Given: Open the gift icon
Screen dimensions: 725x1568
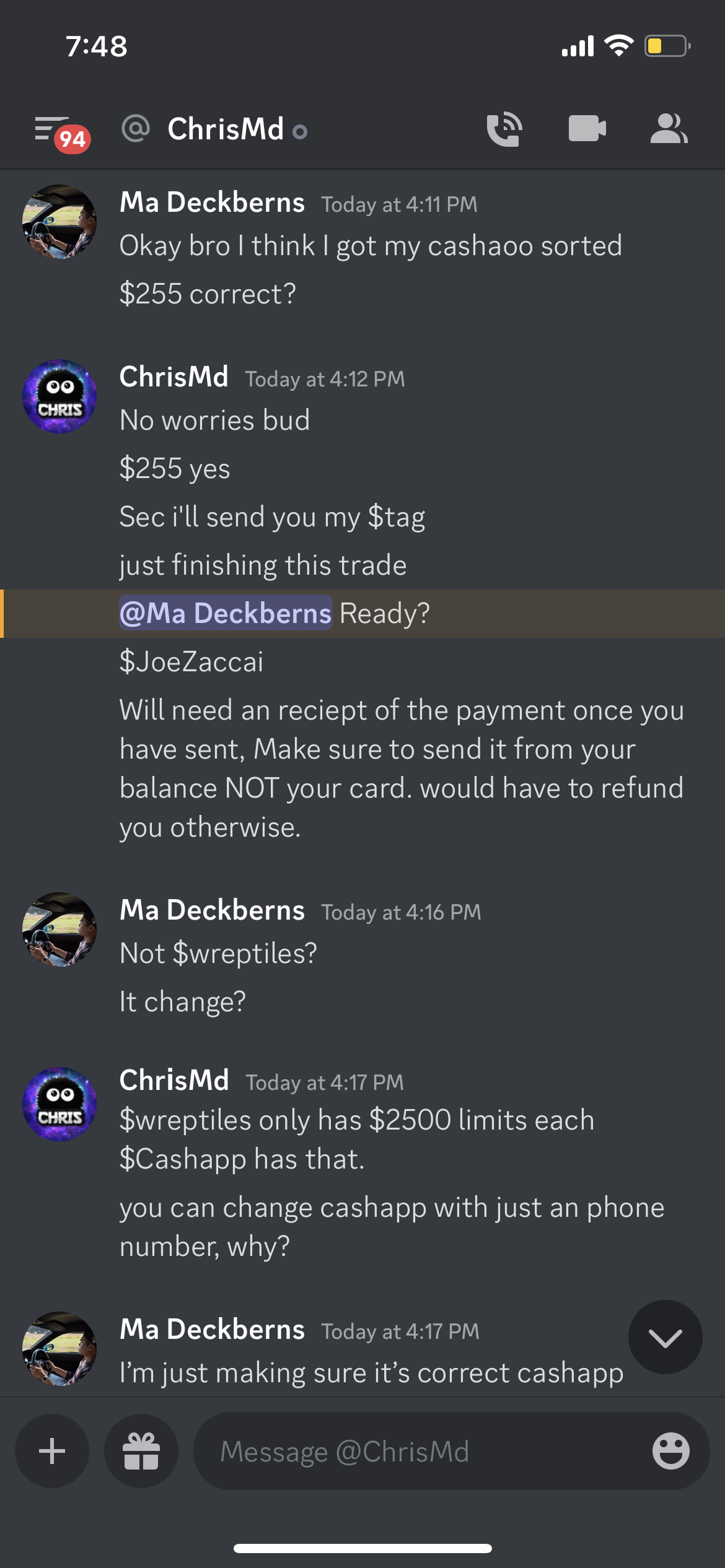Looking at the screenshot, I should click(141, 1451).
